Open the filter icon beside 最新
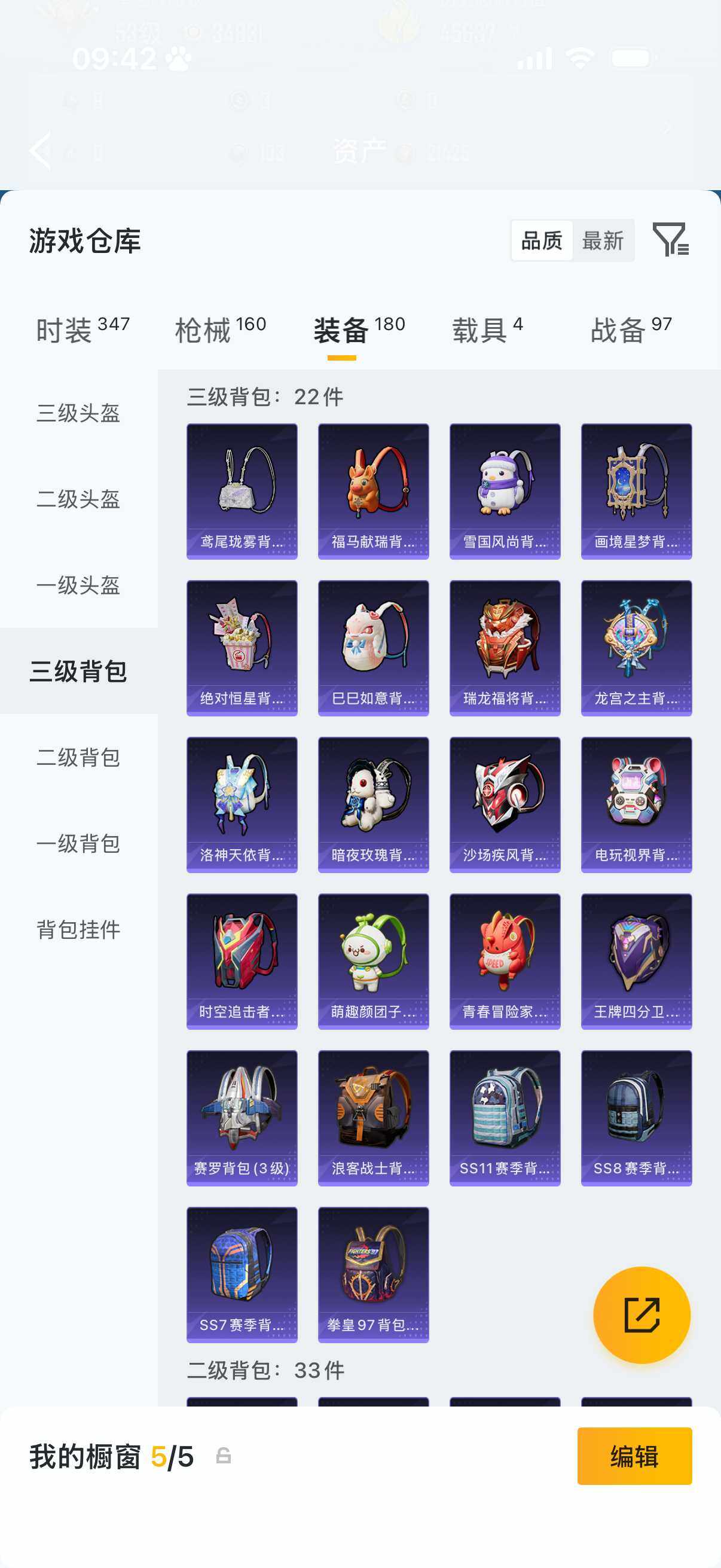Viewport: 721px width, 1568px height. click(x=670, y=240)
